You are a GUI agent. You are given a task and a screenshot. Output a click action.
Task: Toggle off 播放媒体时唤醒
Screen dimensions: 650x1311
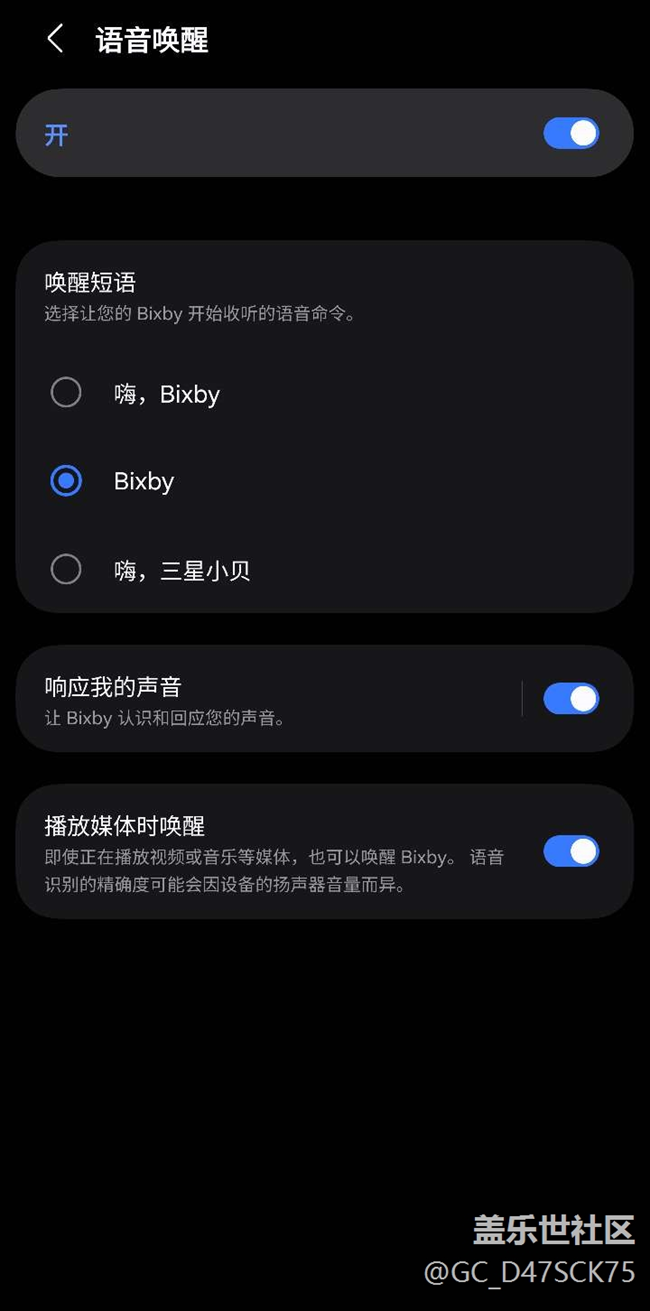point(571,852)
